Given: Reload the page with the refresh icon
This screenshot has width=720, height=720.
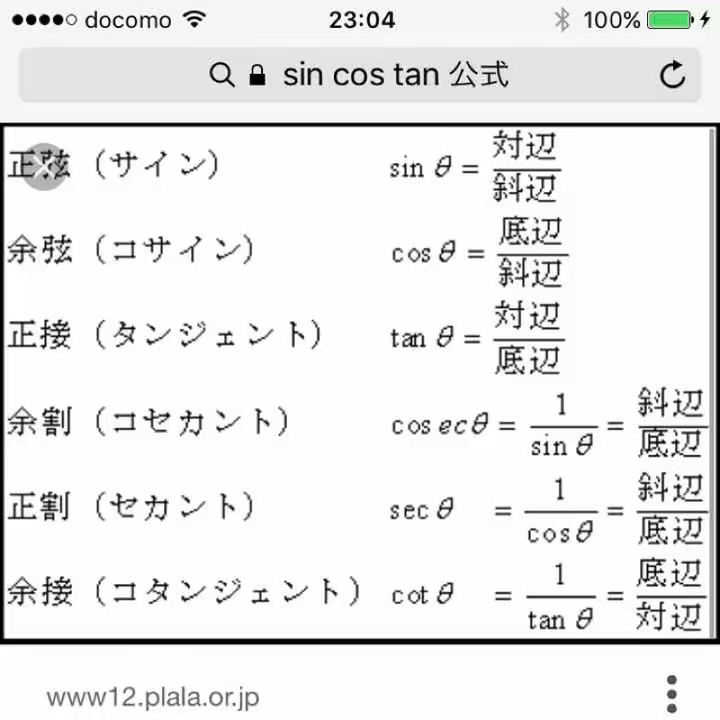Looking at the screenshot, I should (673, 75).
